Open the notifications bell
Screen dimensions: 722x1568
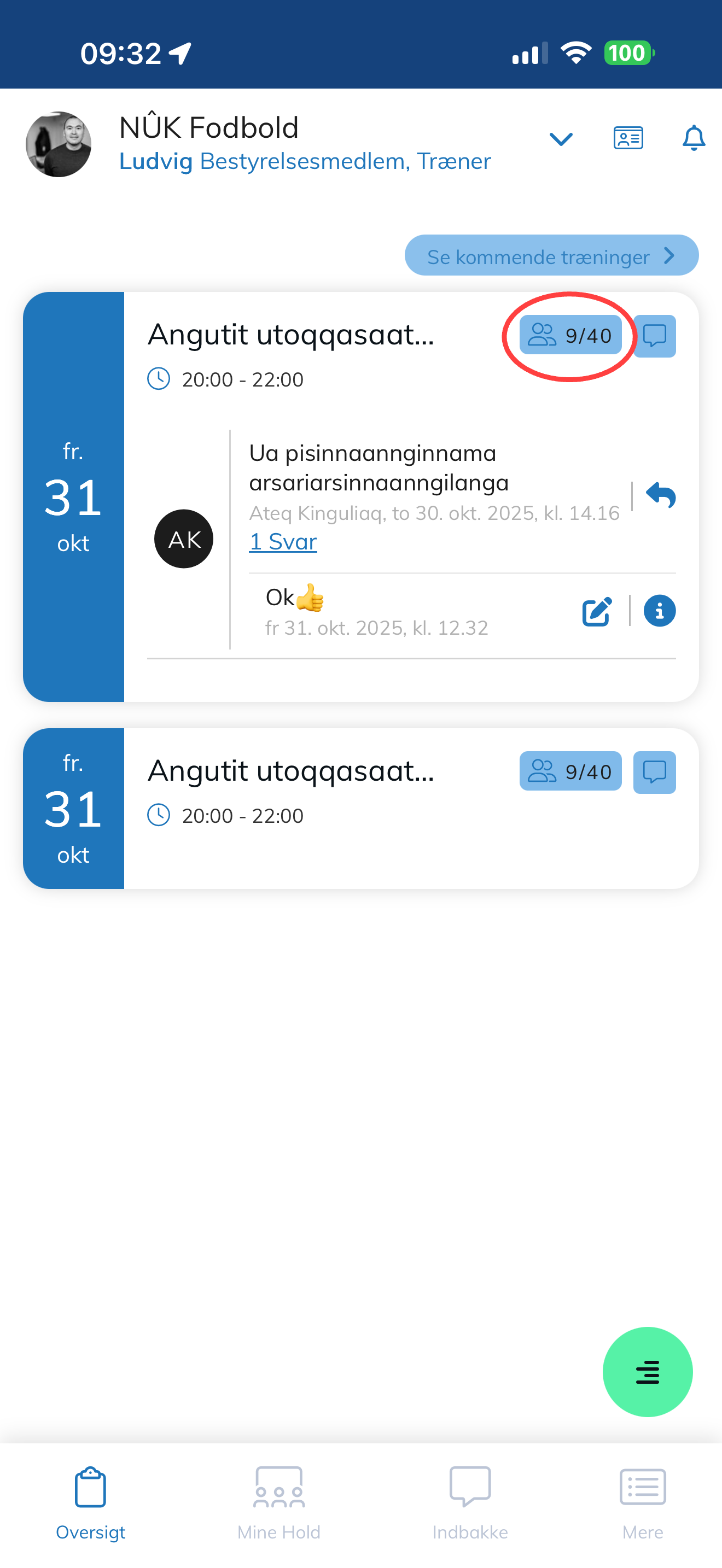693,138
